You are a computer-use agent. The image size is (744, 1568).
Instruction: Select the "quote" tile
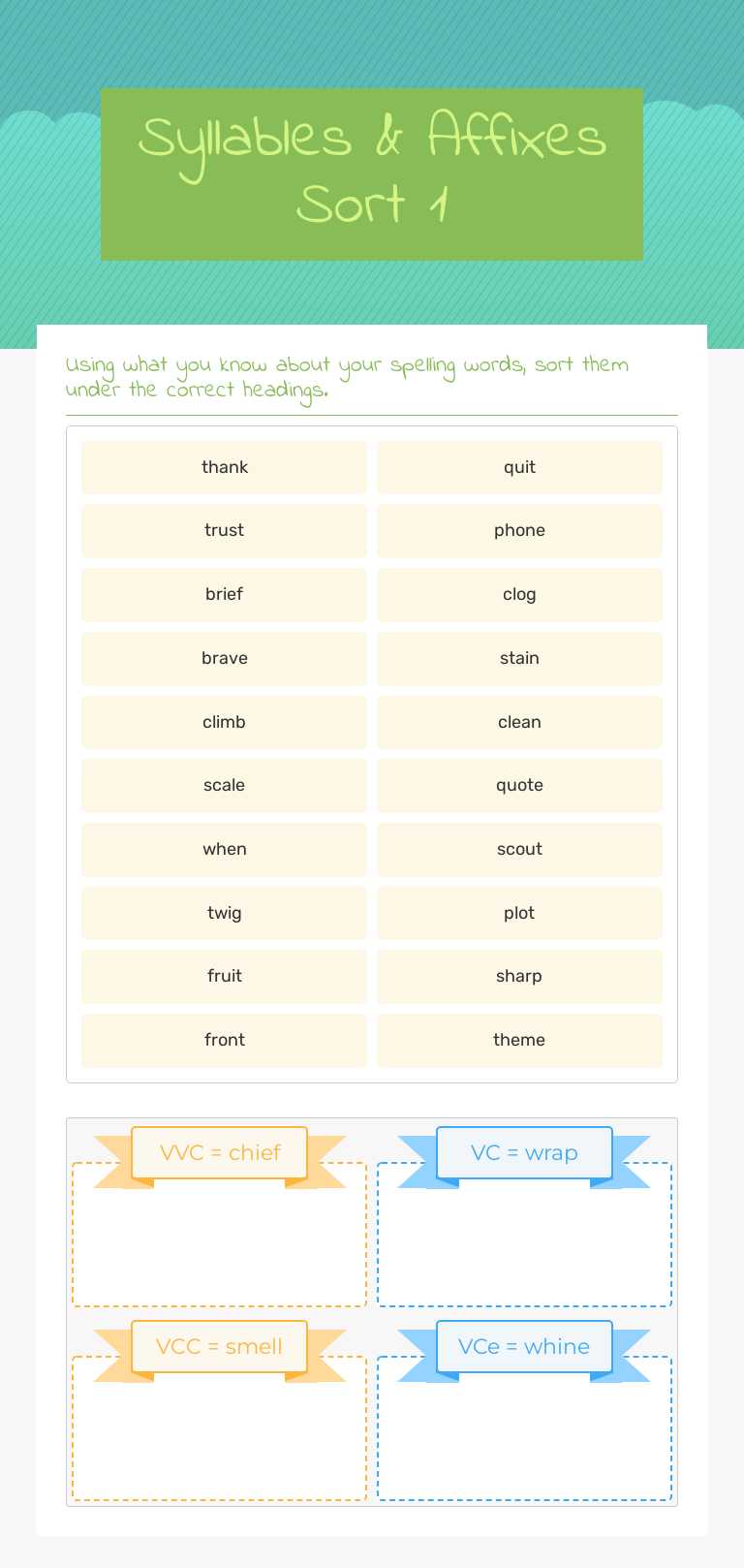pos(519,785)
